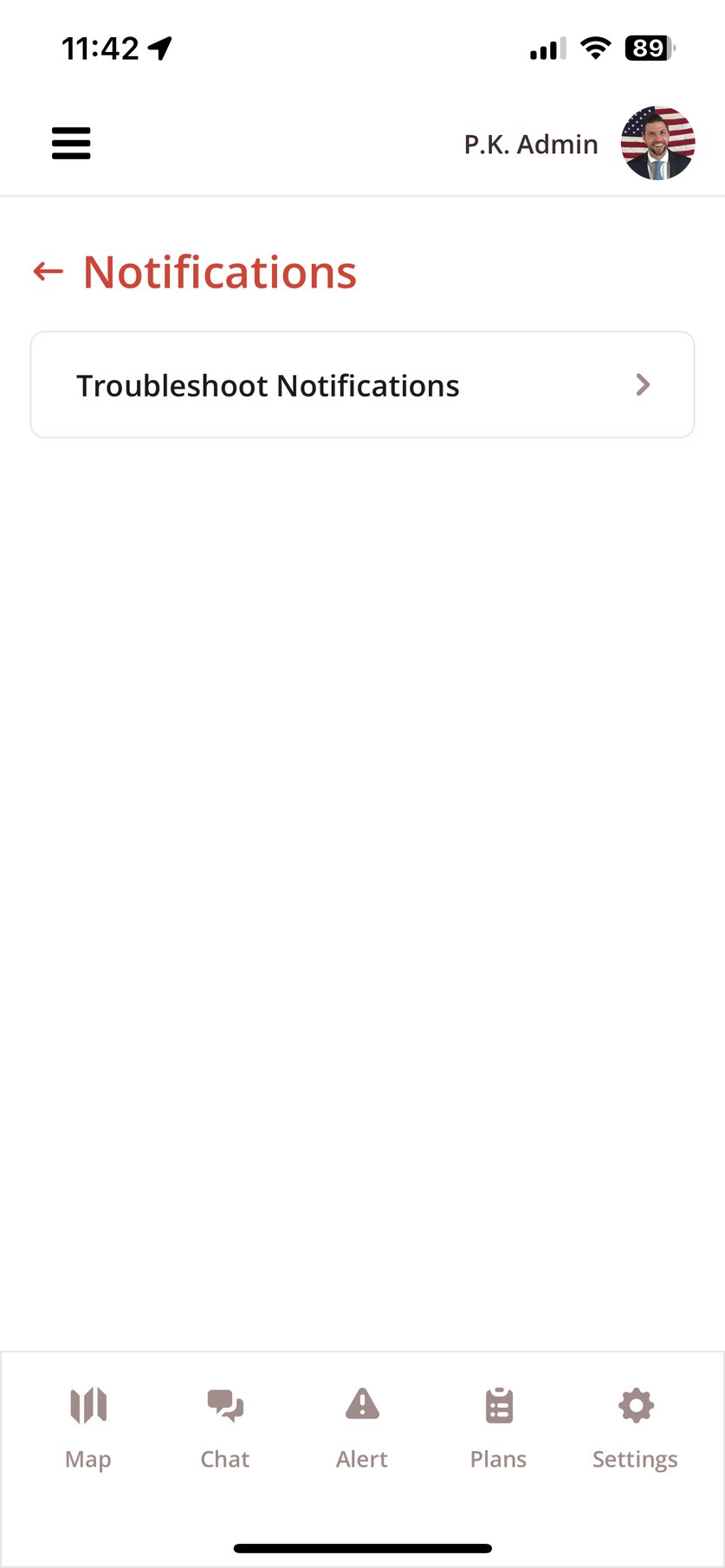Open the Plans clipboard icon

click(498, 1406)
